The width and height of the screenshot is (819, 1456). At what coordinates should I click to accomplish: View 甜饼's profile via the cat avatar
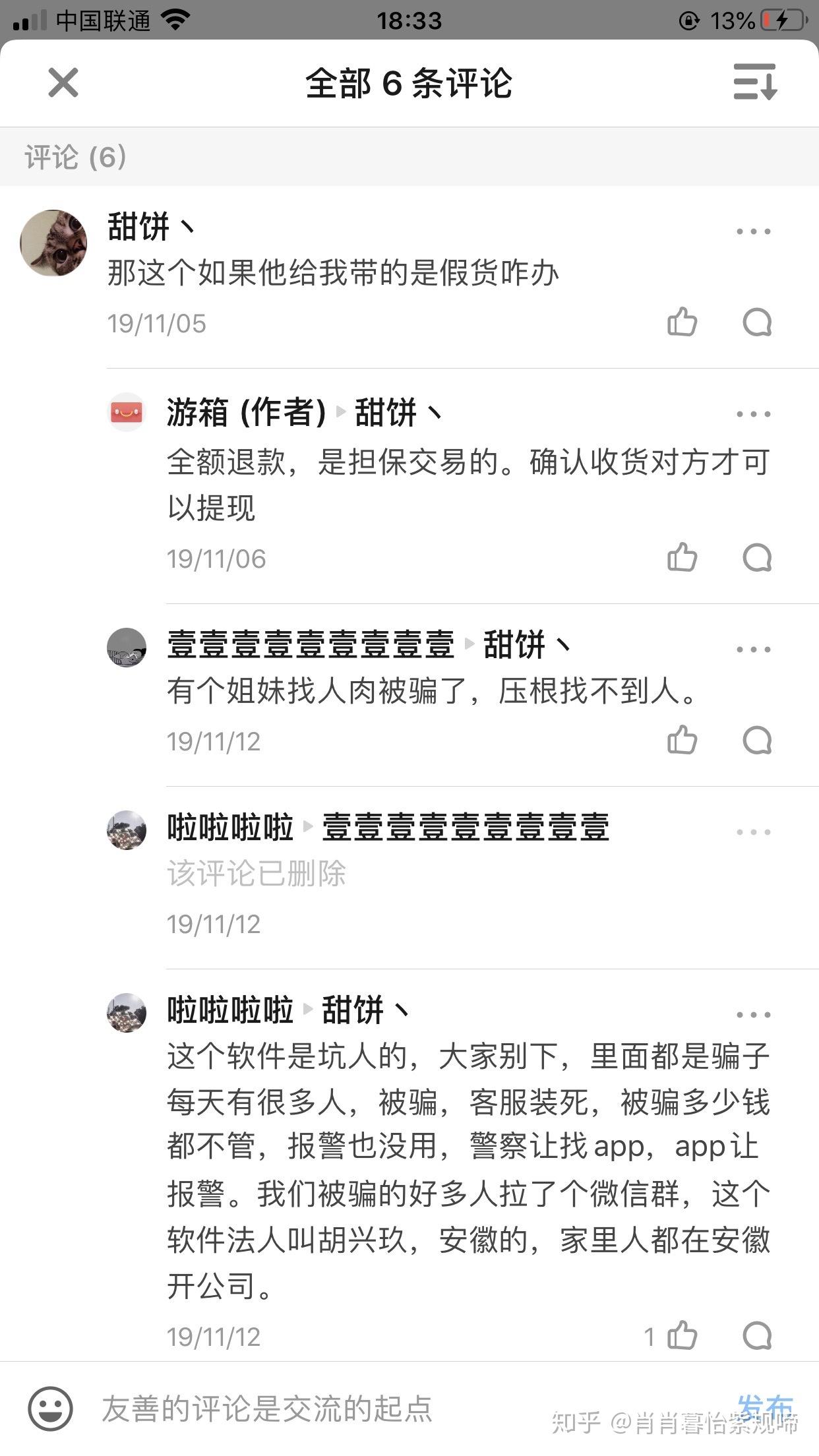53,243
